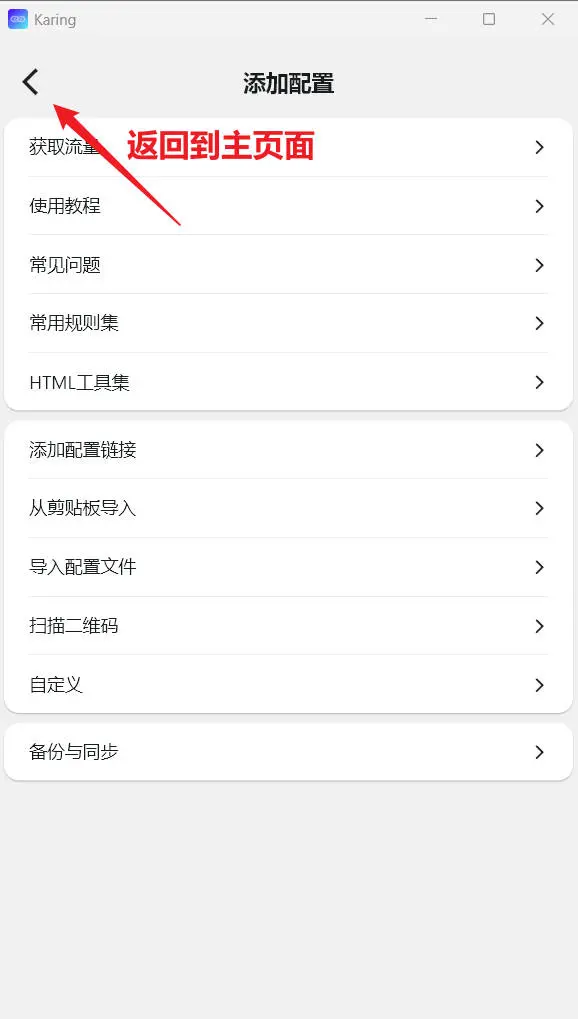Close the Karing window

coord(548,19)
